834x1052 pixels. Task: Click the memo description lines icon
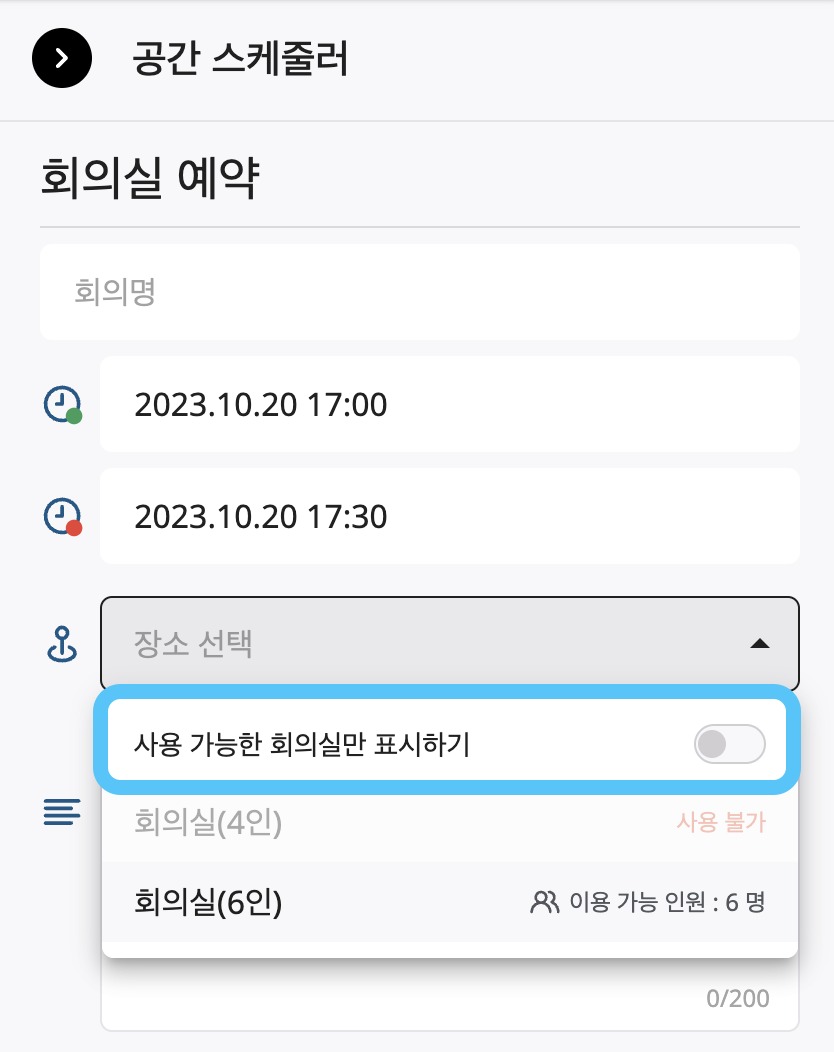click(x=62, y=812)
